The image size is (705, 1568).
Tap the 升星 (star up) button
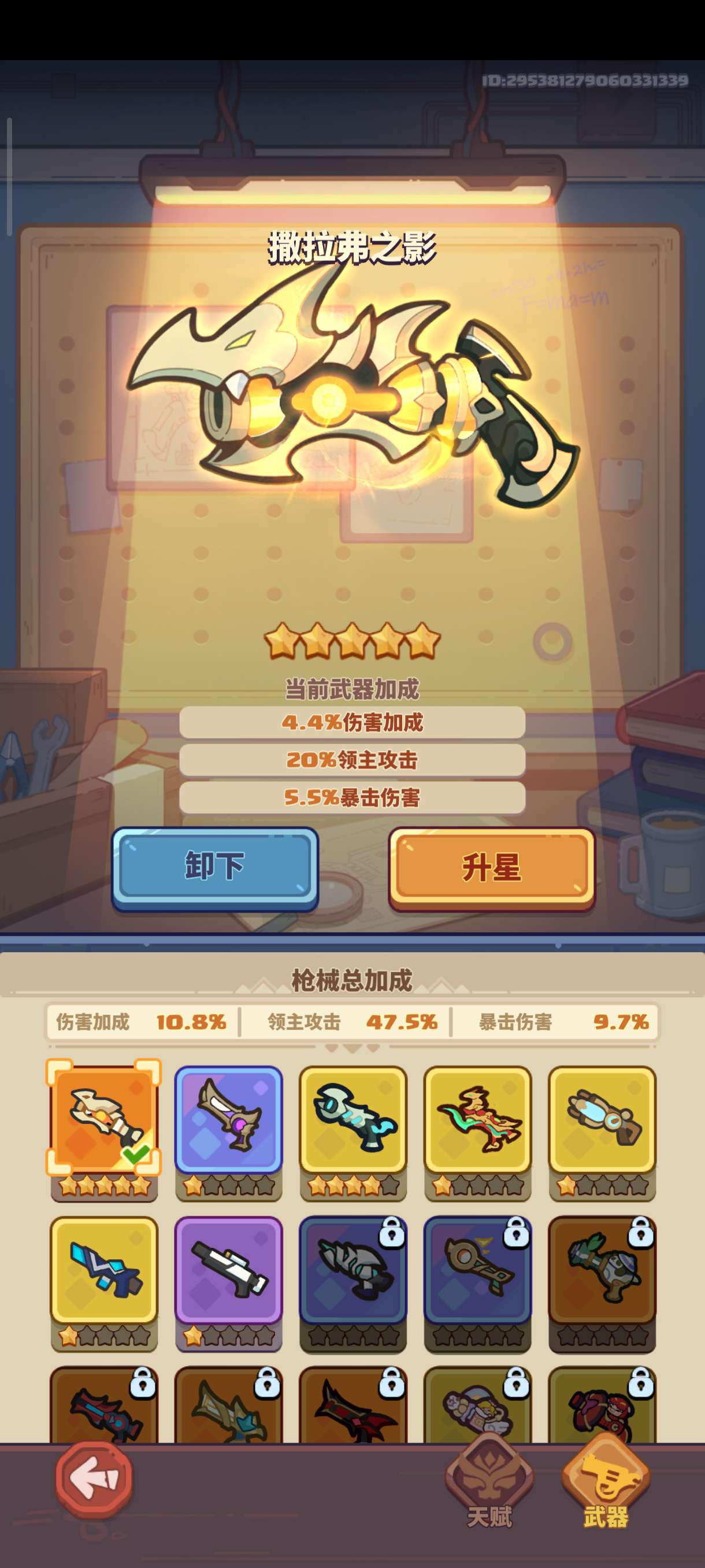[492, 868]
